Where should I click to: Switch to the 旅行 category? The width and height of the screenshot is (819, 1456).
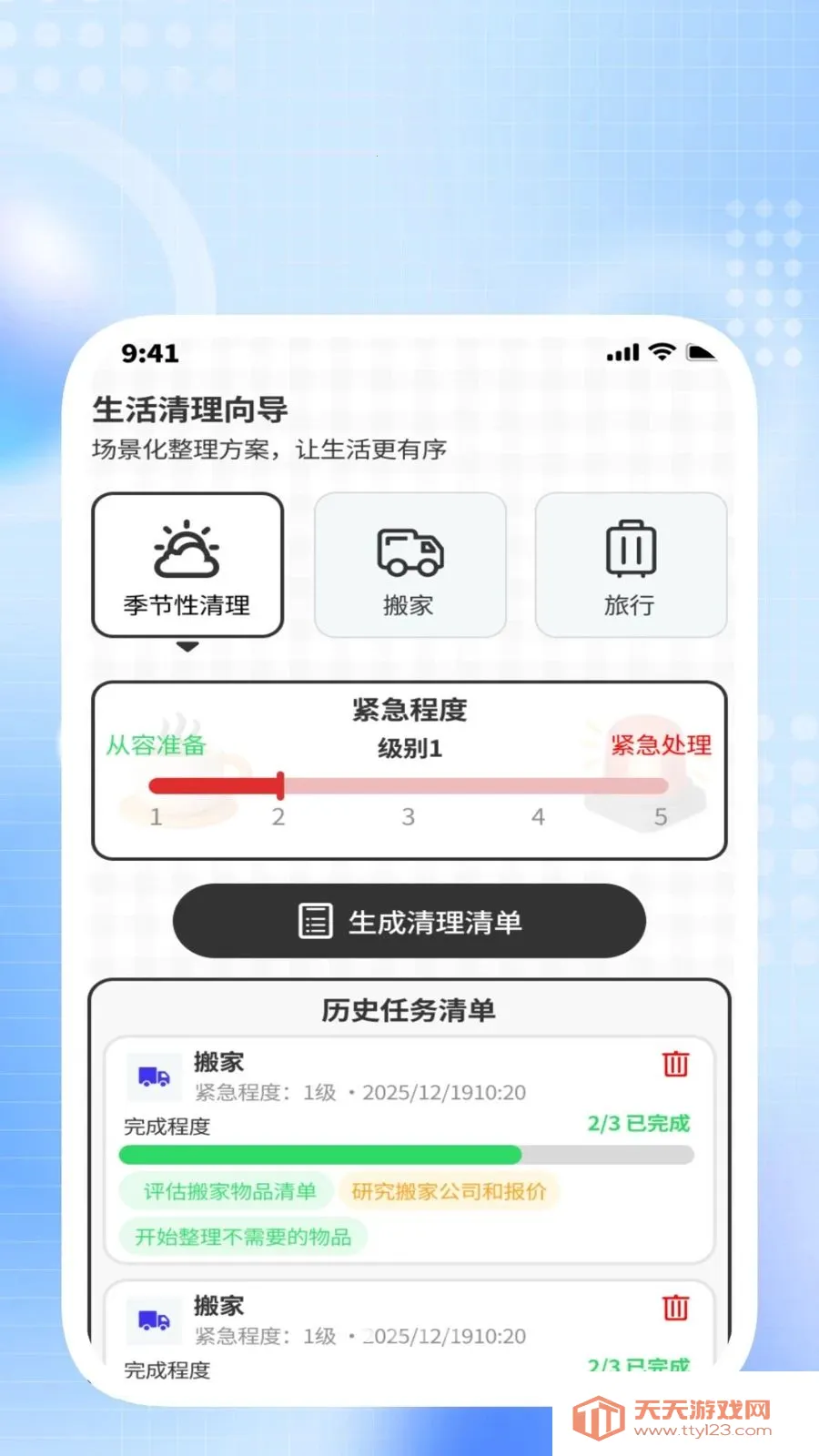click(x=631, y=564)
